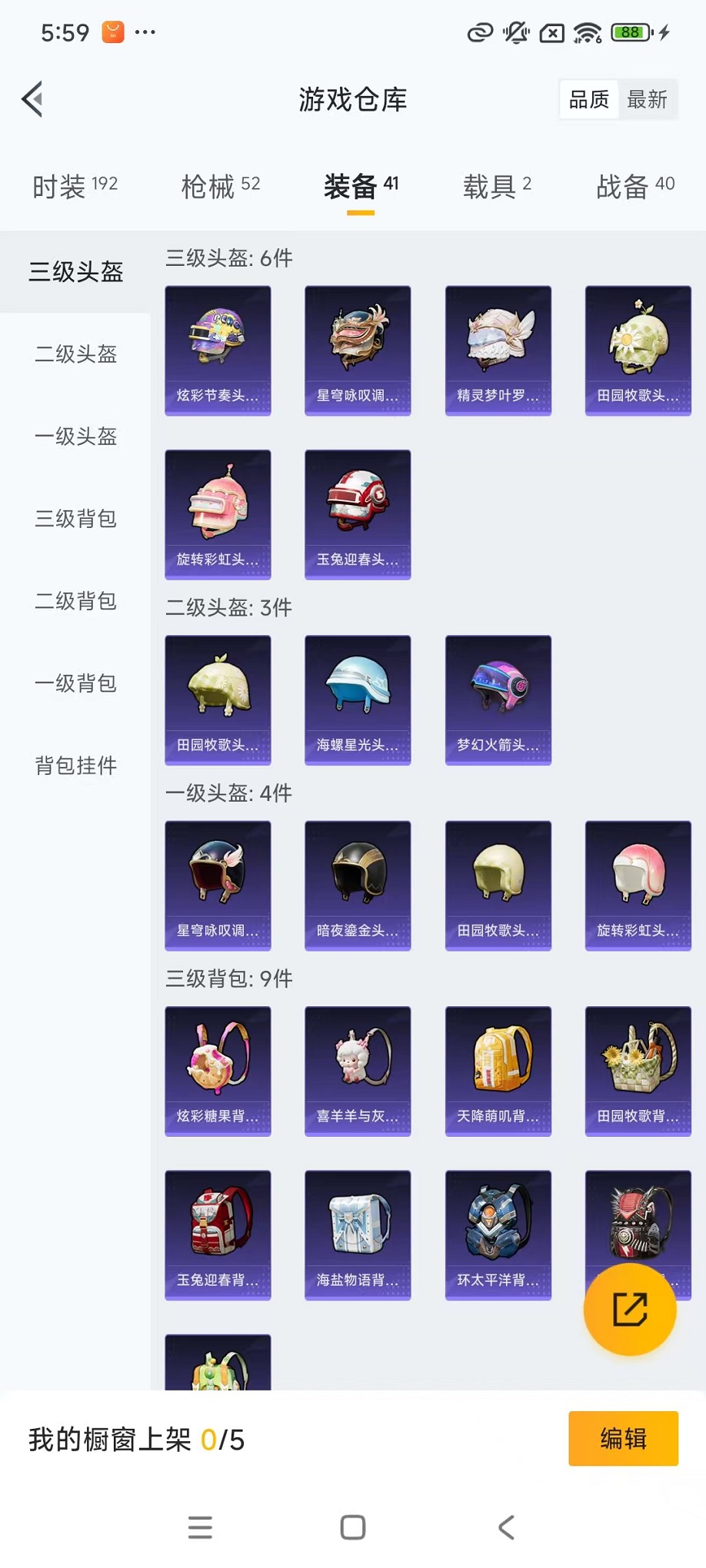Open the 战备 tab
The width and height of the screenshot is (706, 1568).
click(635, 186)
